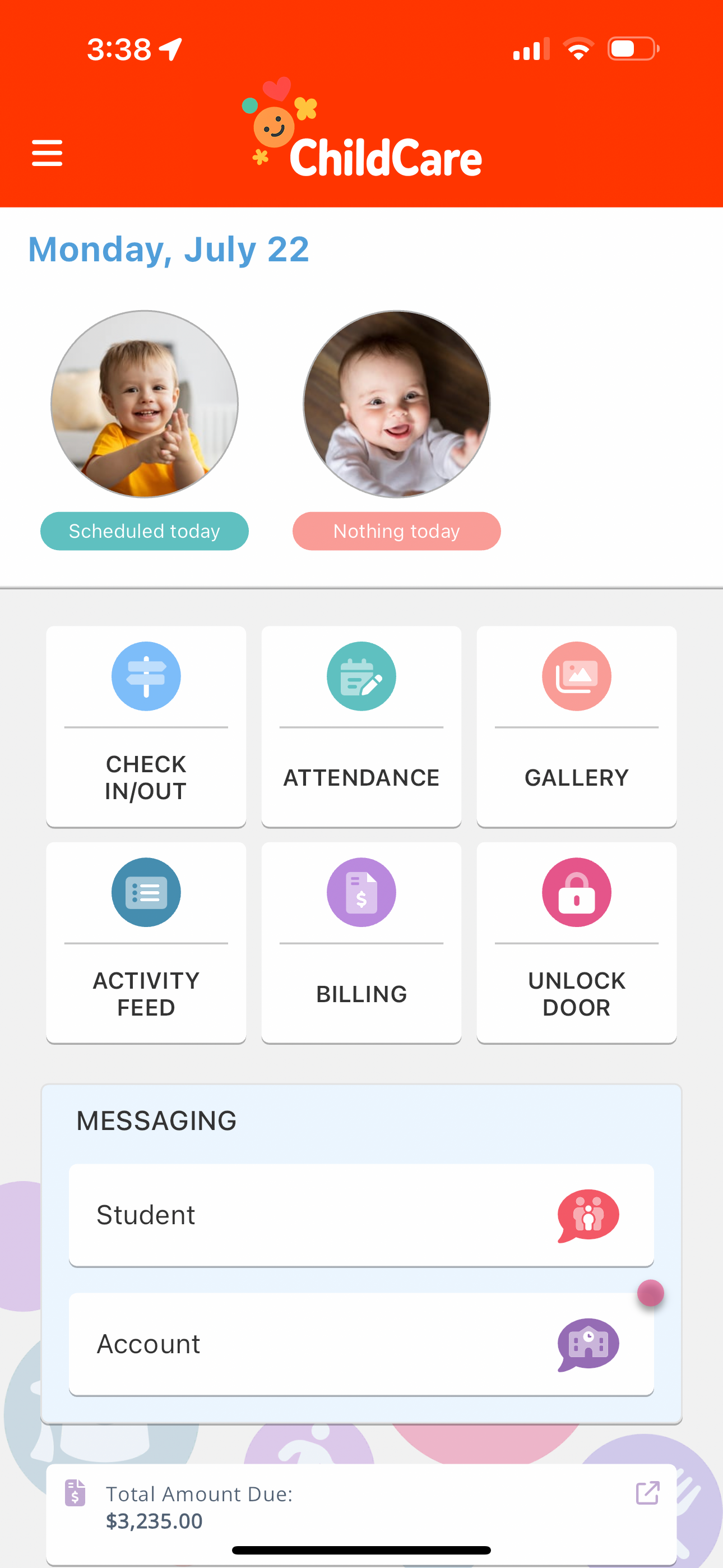Open the Attendance tile

(x=361, y=726)
